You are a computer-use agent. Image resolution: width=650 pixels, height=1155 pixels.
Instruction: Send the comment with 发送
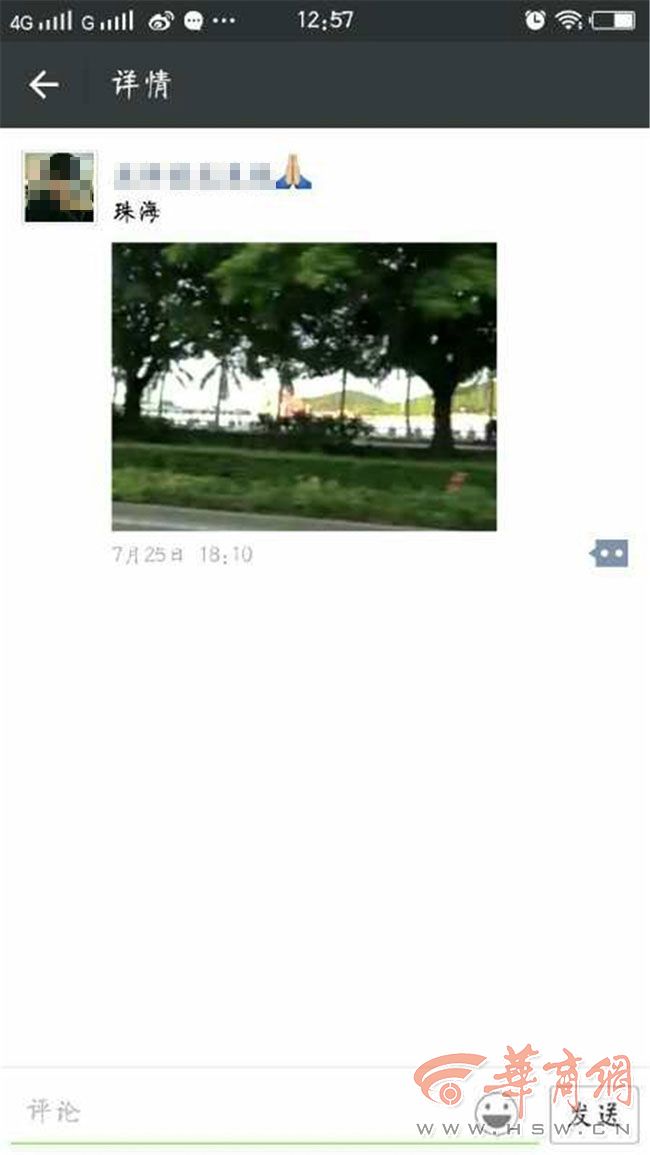595,1113
